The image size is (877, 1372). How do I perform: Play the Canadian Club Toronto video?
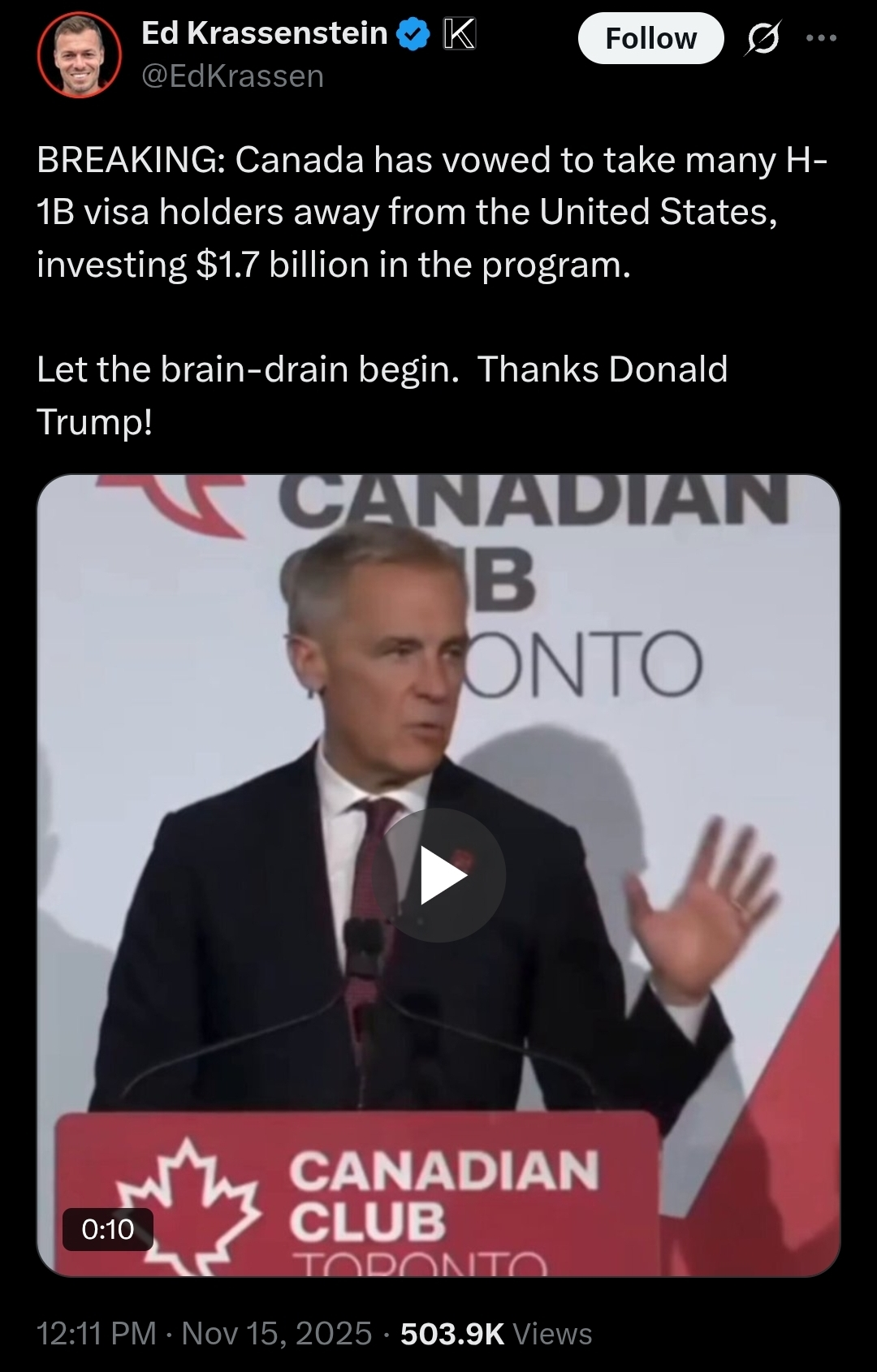click(439, 875)
